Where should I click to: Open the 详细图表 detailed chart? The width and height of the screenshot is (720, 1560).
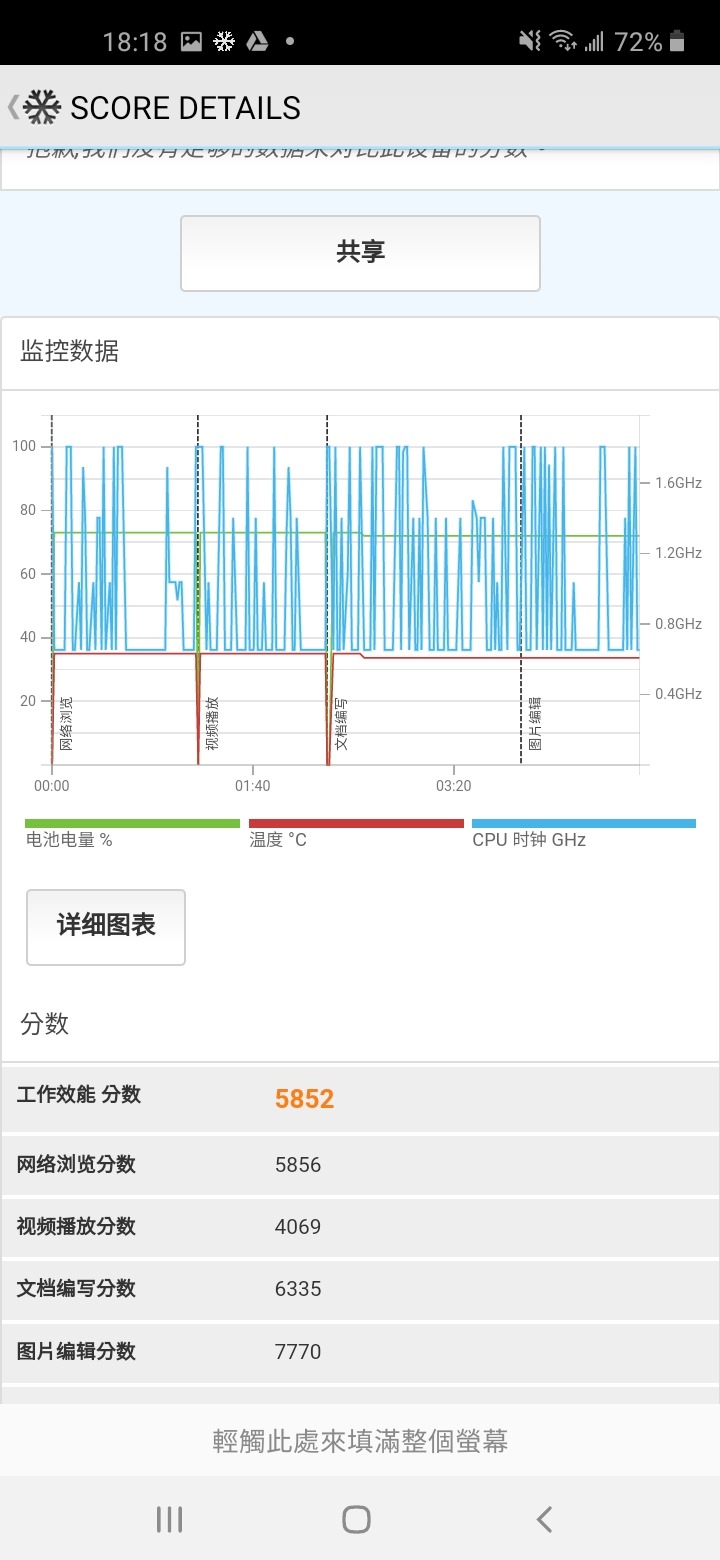[106, 927]
